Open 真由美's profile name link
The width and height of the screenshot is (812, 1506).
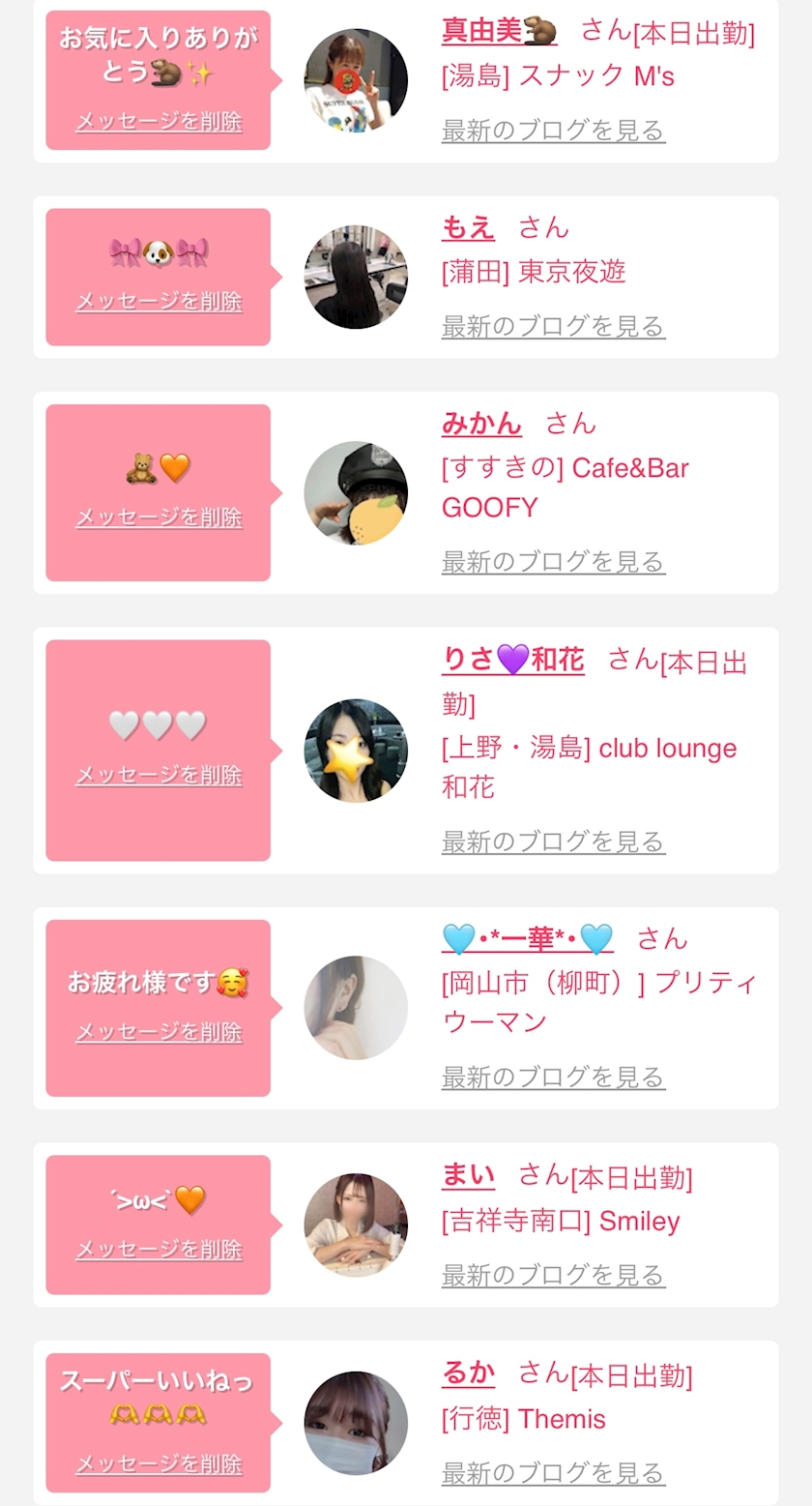coord(499,31)
